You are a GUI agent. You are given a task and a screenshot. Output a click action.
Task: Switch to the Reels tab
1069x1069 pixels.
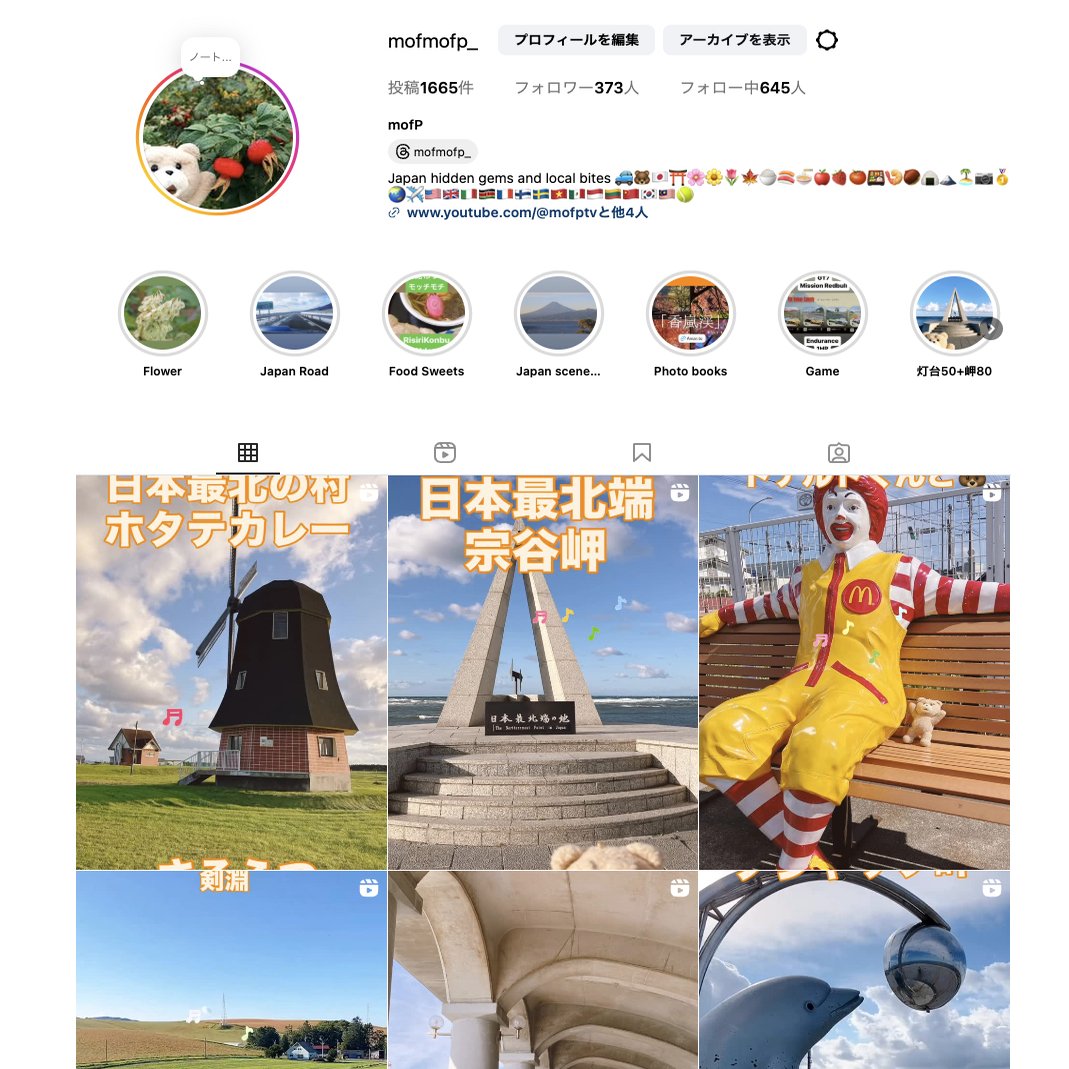click(x=445, y=453)
